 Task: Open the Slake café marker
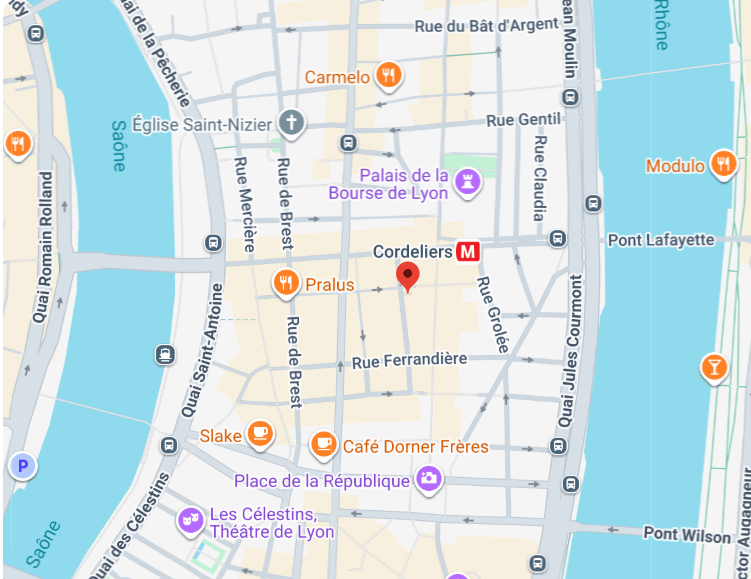point(260,434)
